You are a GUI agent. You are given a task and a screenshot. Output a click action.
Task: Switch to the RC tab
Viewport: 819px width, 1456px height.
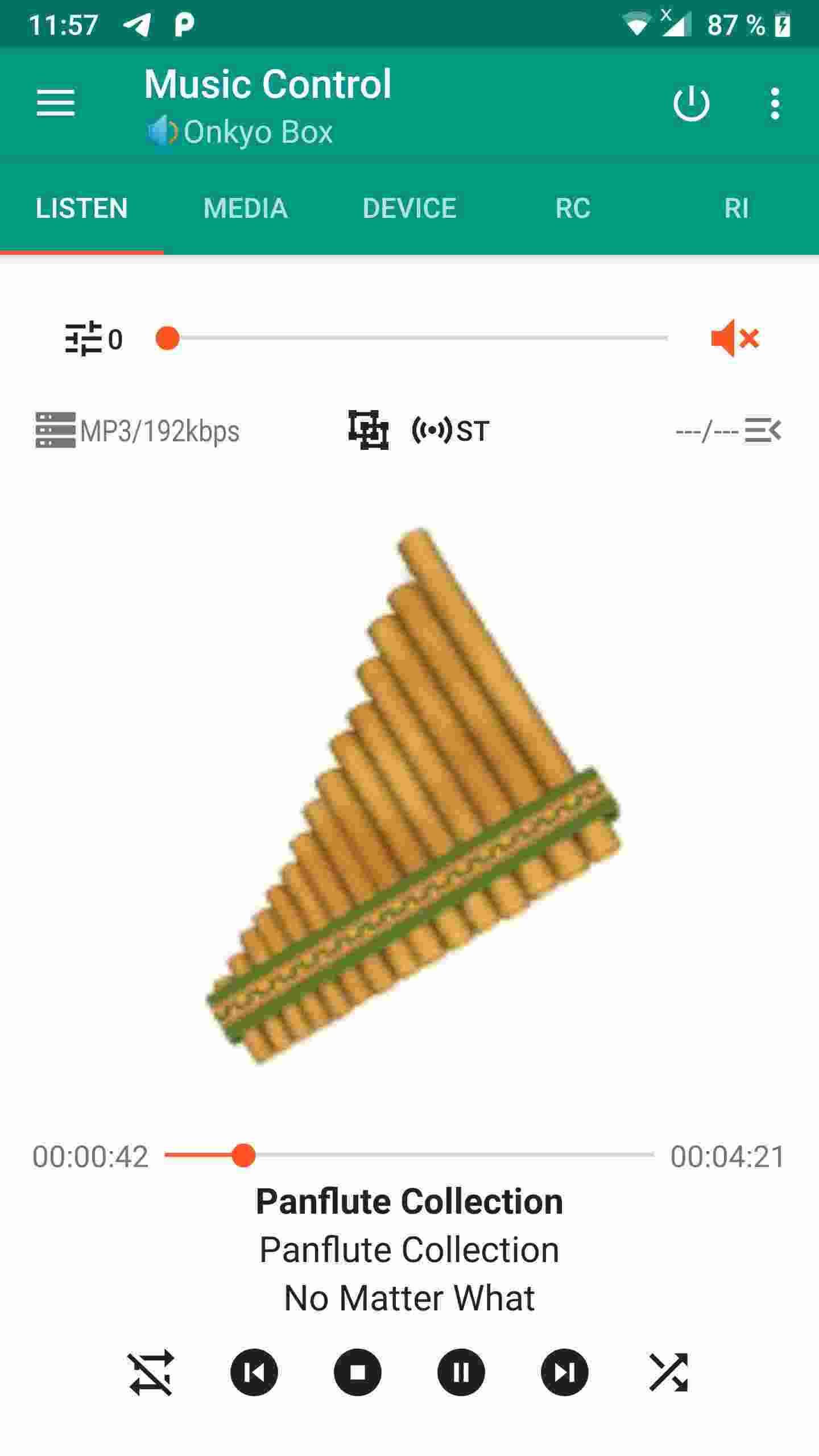point(573,208)
